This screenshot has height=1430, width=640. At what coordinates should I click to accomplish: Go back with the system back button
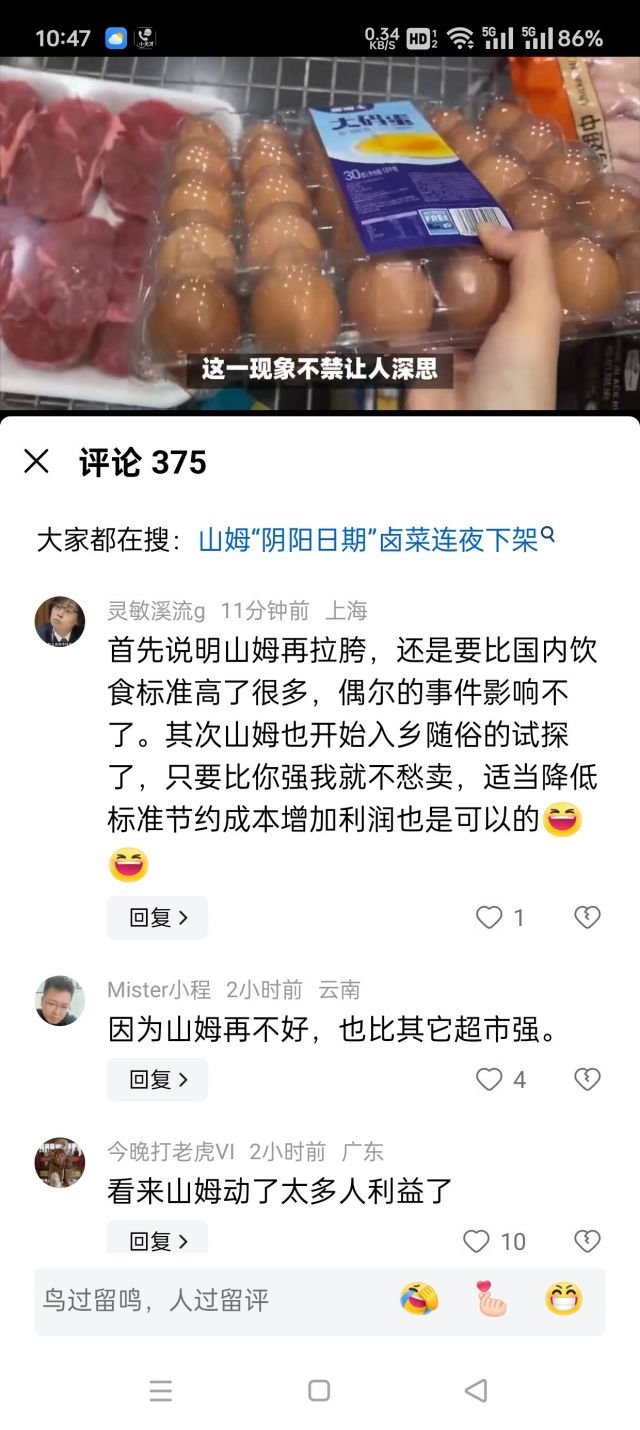[x=476, y=1390]
